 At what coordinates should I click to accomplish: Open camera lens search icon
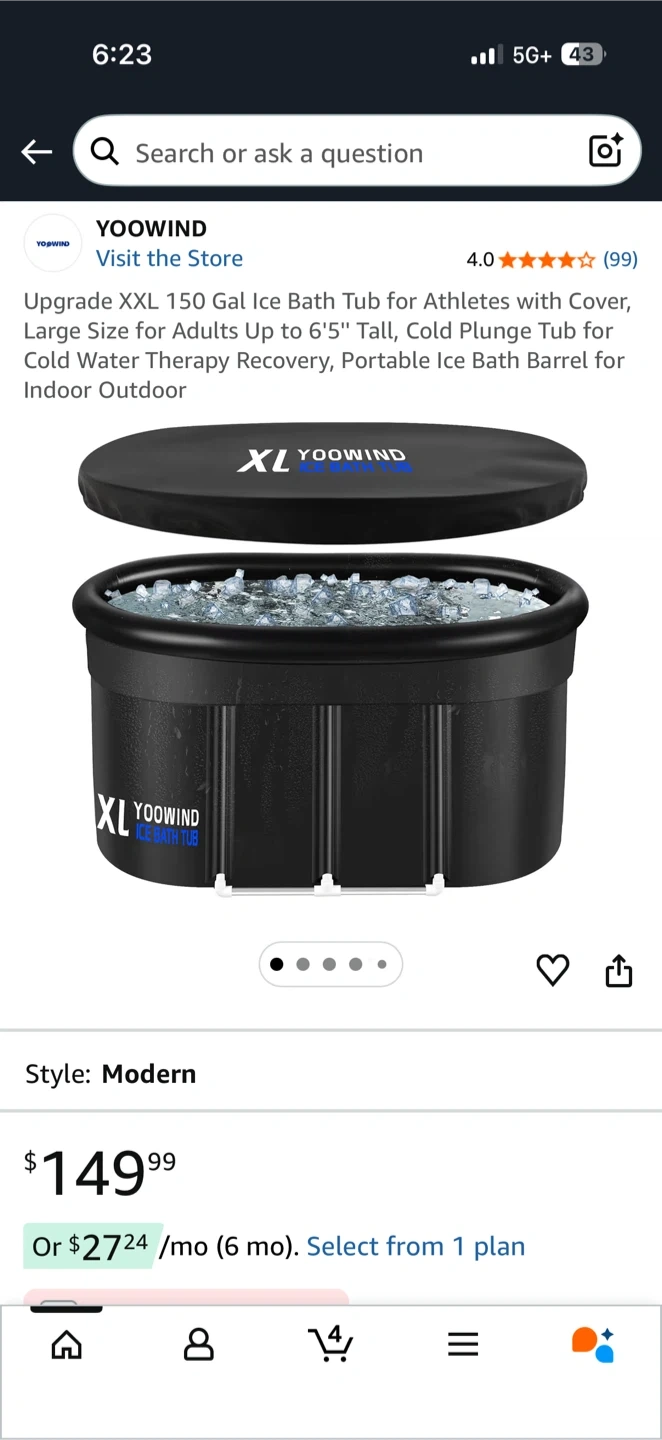(x=606, y=151)
